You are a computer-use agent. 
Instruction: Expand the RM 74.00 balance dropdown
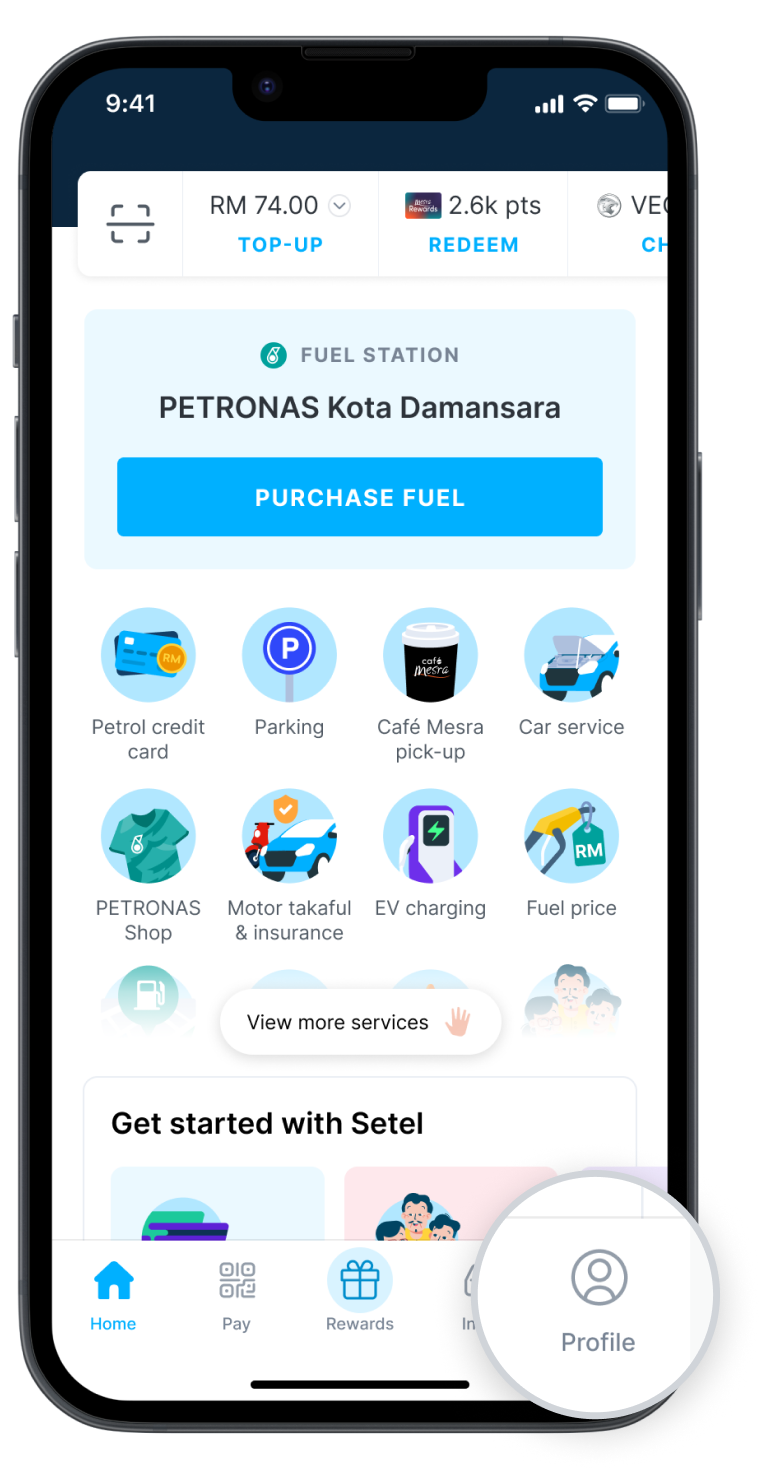[x=340, y=206]
